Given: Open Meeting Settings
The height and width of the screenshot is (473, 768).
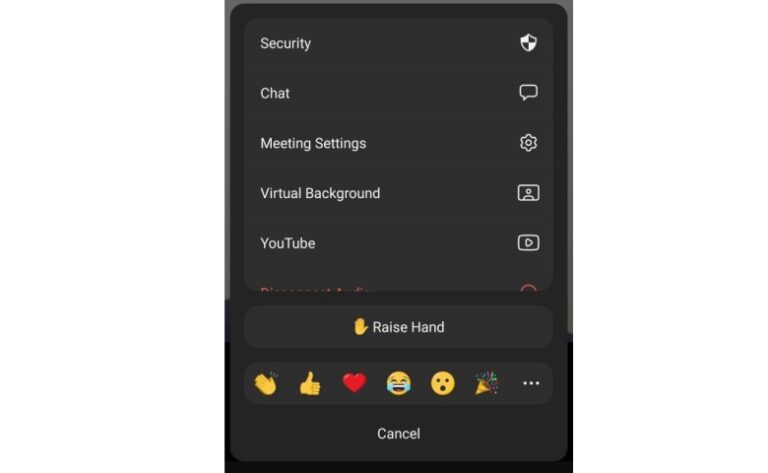Looking at the screenshot, I should coord(398,143).
